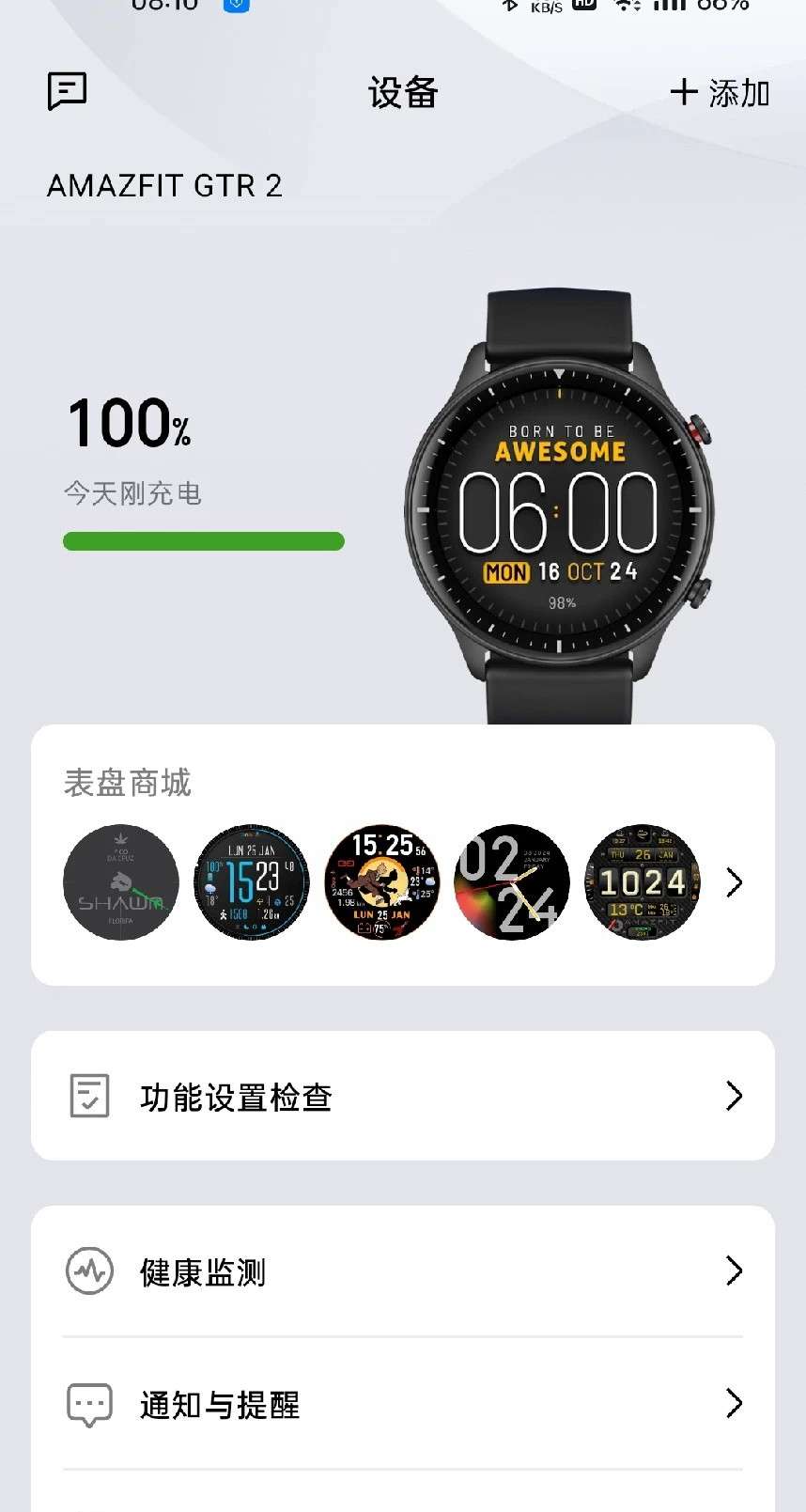Pick the Tintin 15:25 watch face

click(x=381, y=882)
